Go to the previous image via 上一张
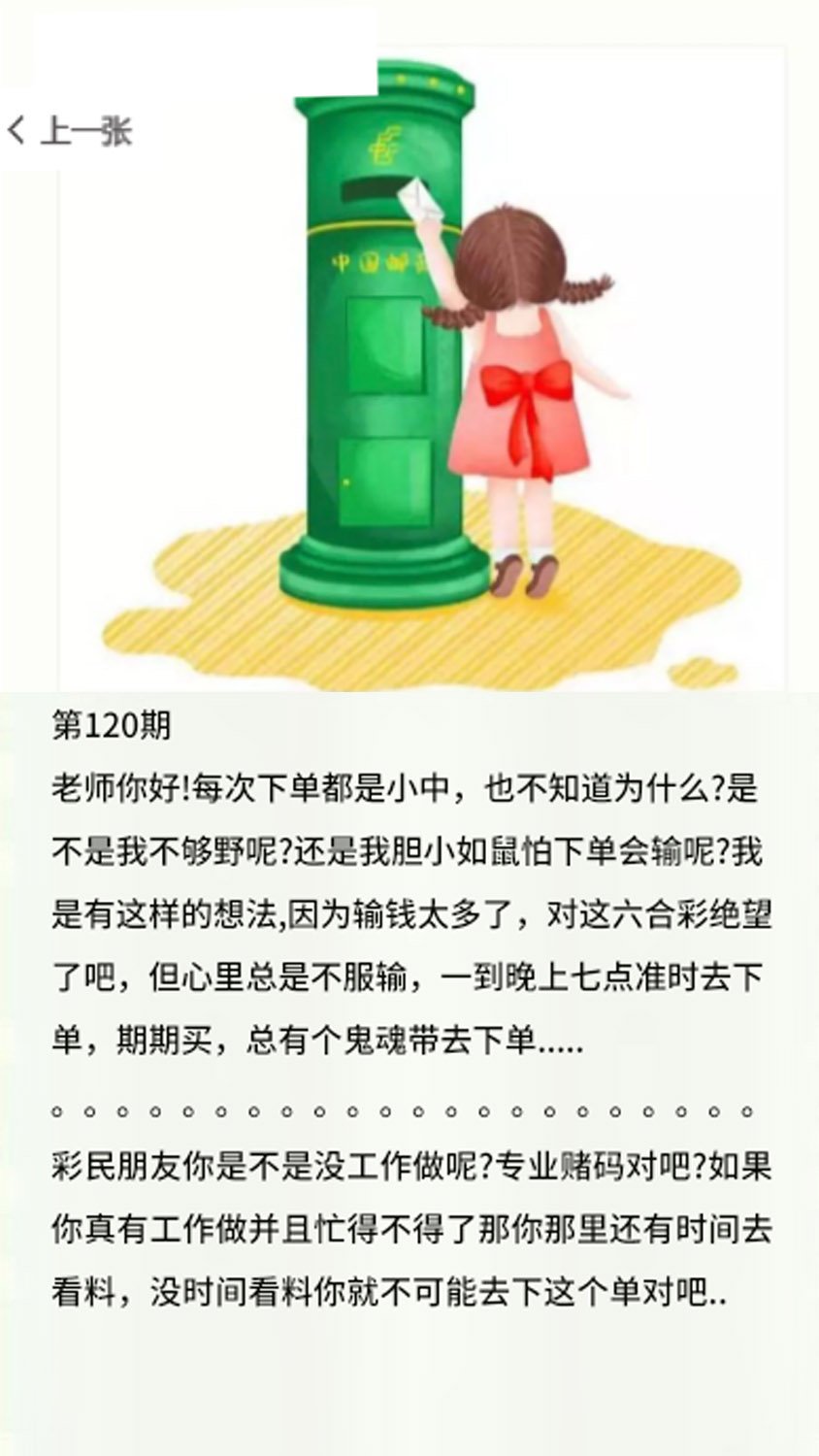 [70, 131]
